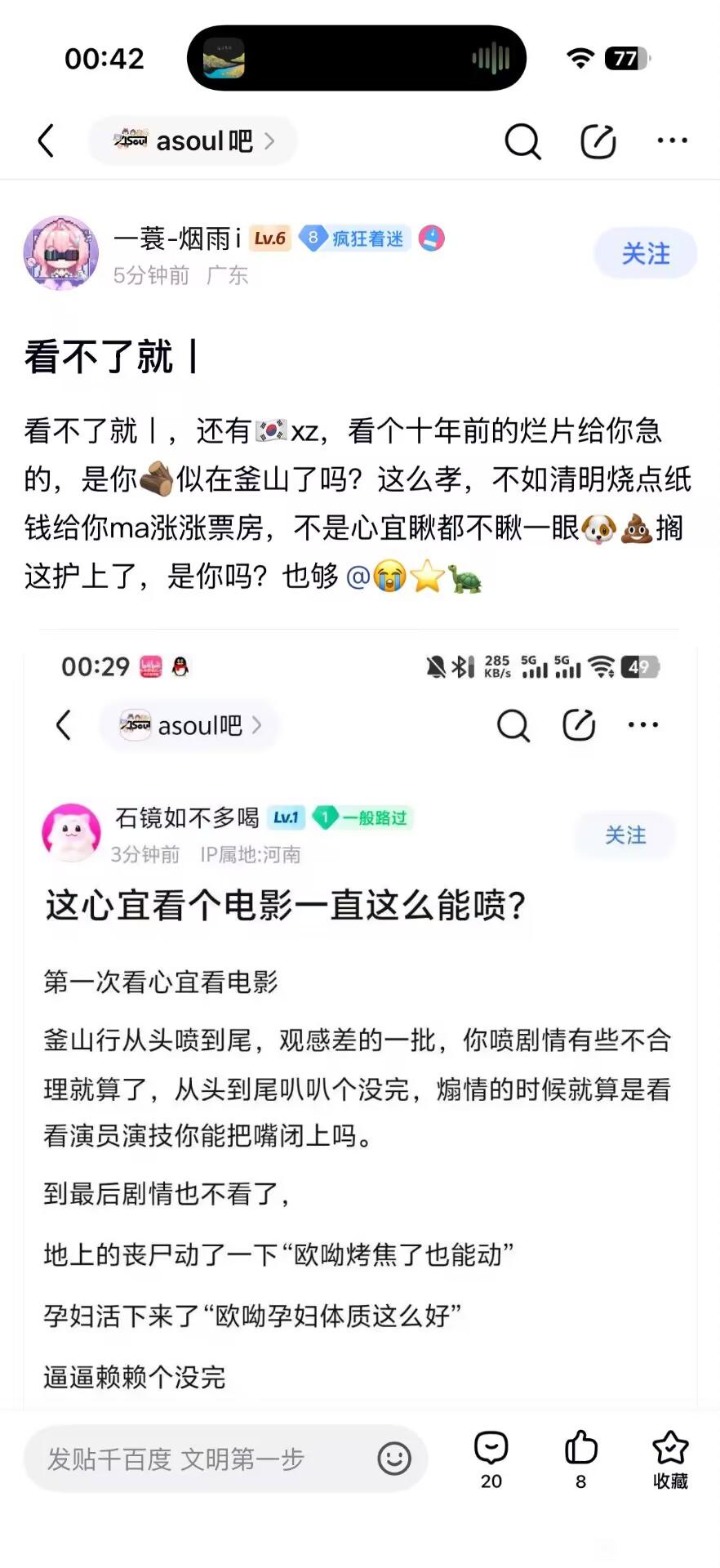Open the emoji picker in the comment bar
The height and width of the screenshot is (1568, 720).
pyautogui.click(x=394, y=1459)
